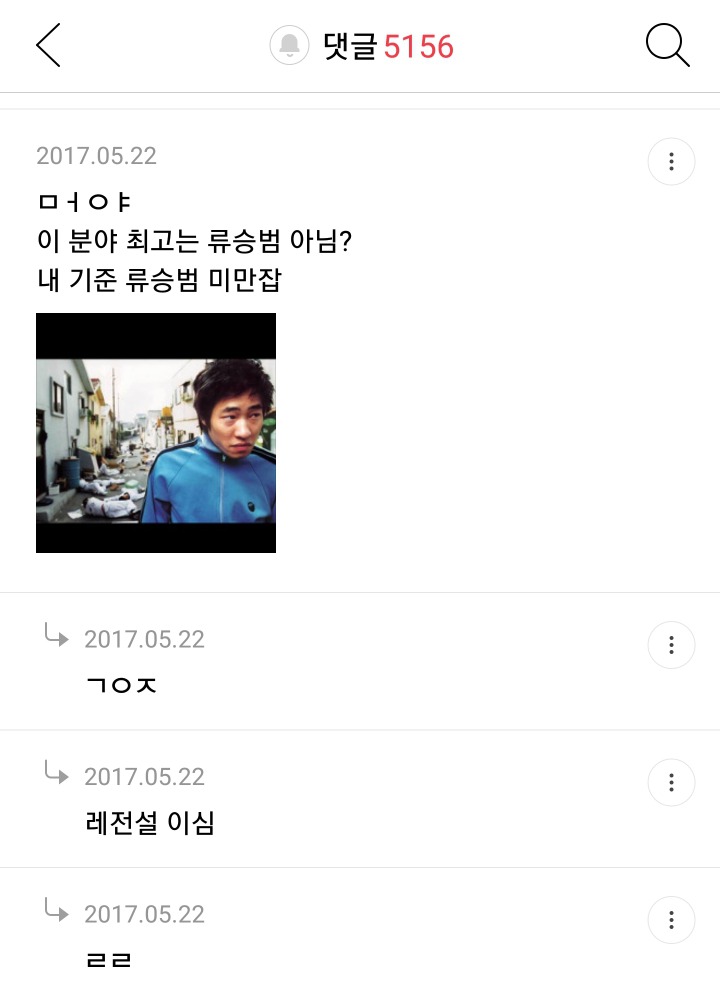Image resolution: width=720 pixels, height=998 pixels.
Task: Open options menu for the ㄹㄹ reply
Action: 671,919
